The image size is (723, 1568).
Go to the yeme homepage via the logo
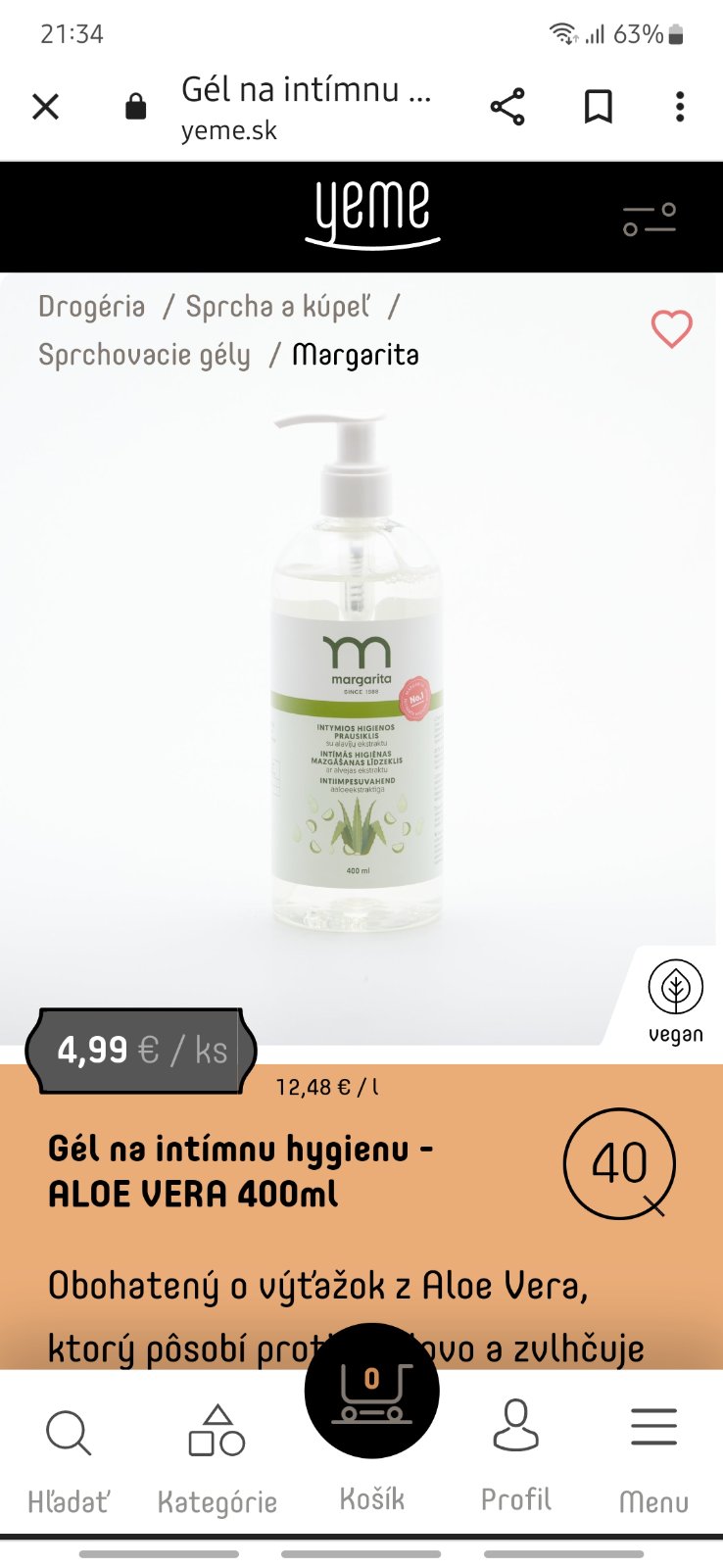372,213
